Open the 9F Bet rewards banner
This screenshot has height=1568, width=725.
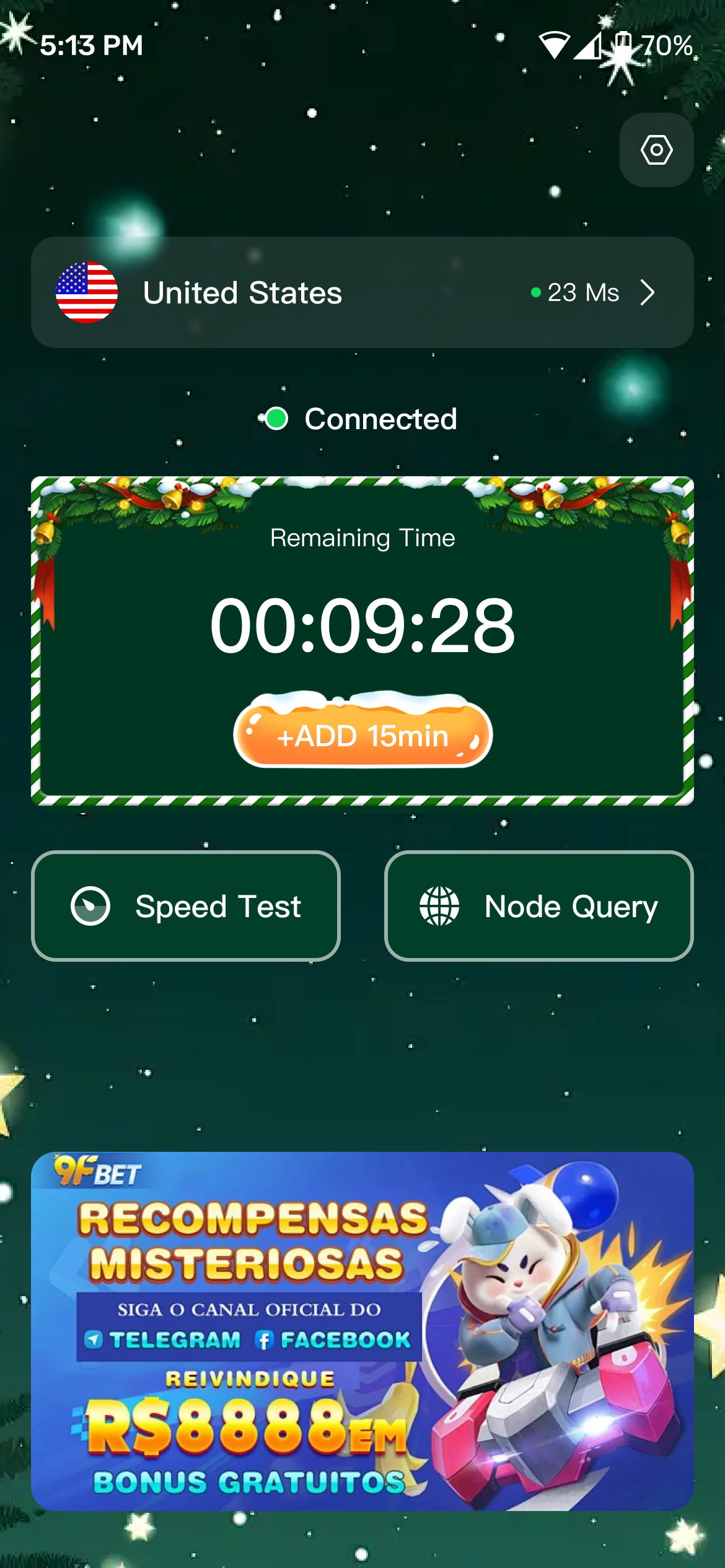[x=362, y=1330]
